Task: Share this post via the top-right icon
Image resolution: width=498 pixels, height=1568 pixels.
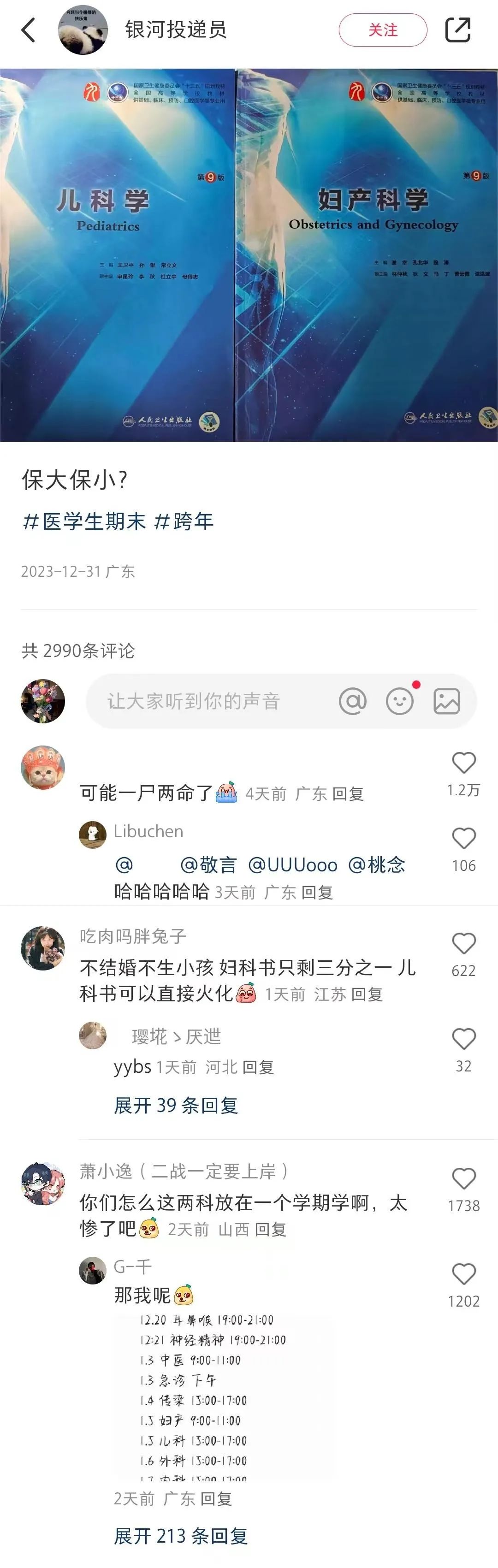Action: (x=458, y=30)
